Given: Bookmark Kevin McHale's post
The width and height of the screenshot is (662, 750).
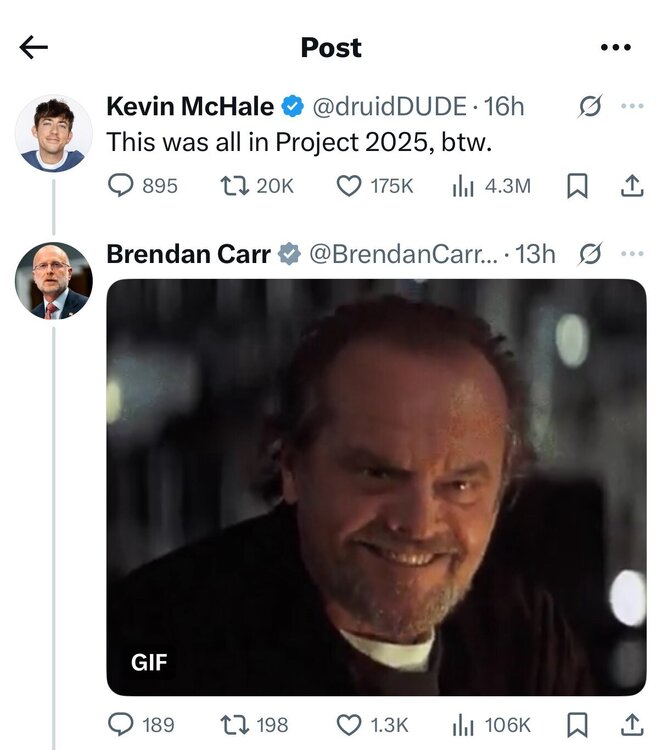Looking at the screenshot, I should (577, 186).
